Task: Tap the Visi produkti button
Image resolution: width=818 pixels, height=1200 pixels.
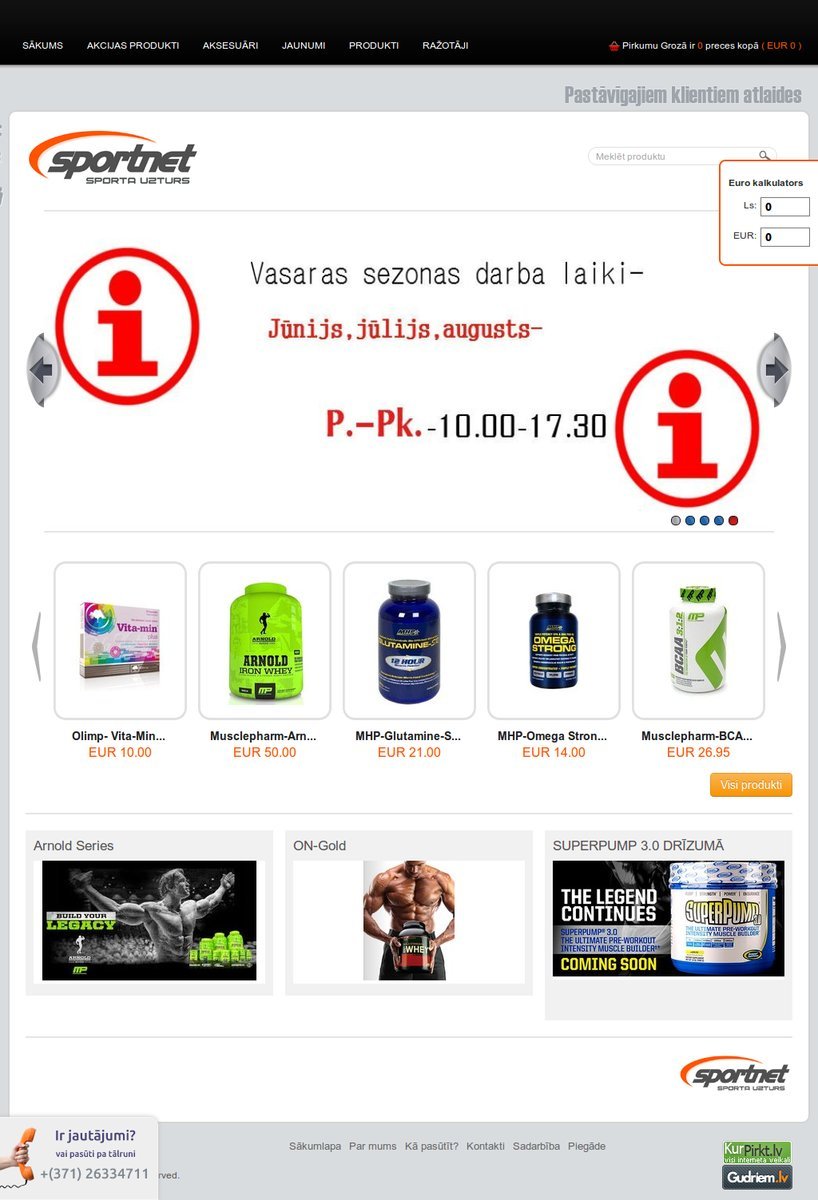Action: pos(750,785)
